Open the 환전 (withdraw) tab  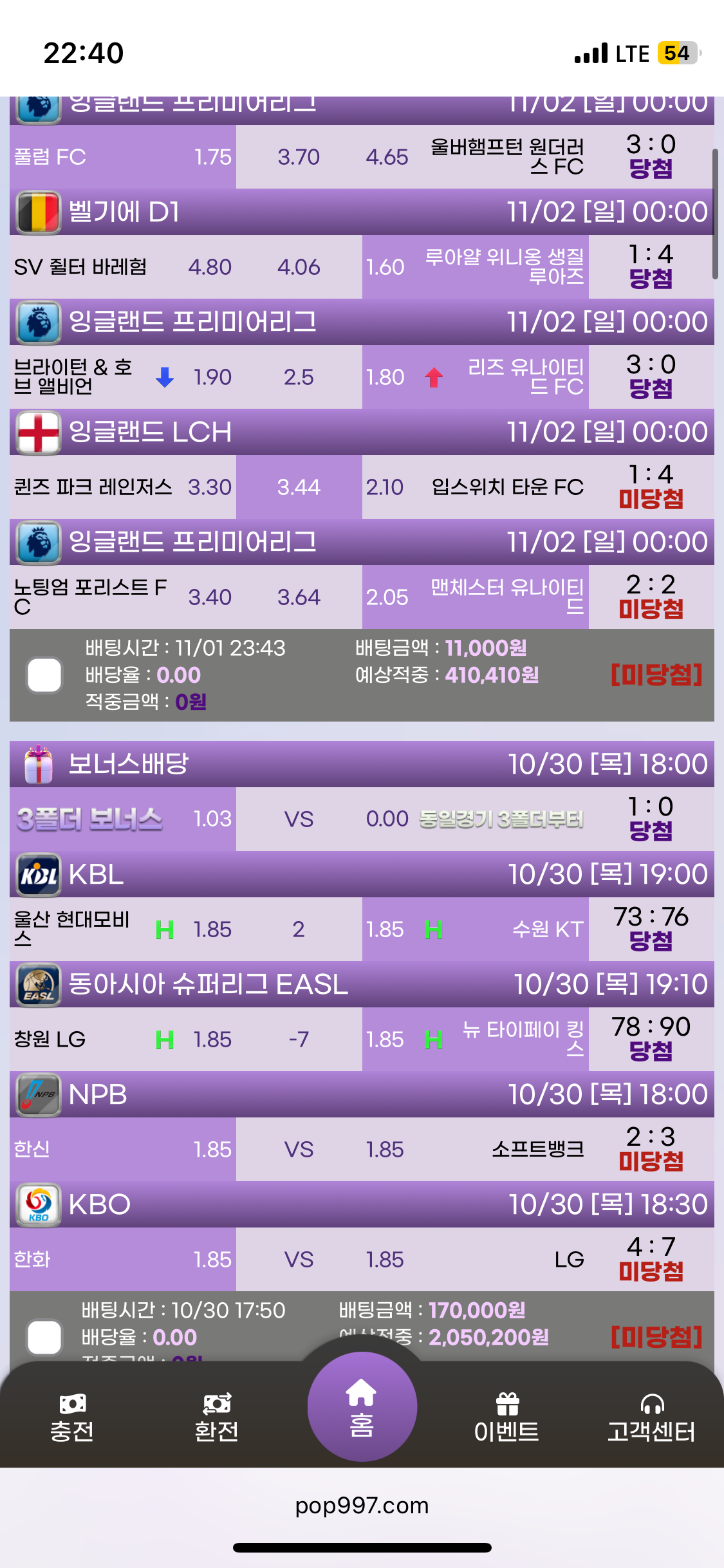tap(217, 1417)
